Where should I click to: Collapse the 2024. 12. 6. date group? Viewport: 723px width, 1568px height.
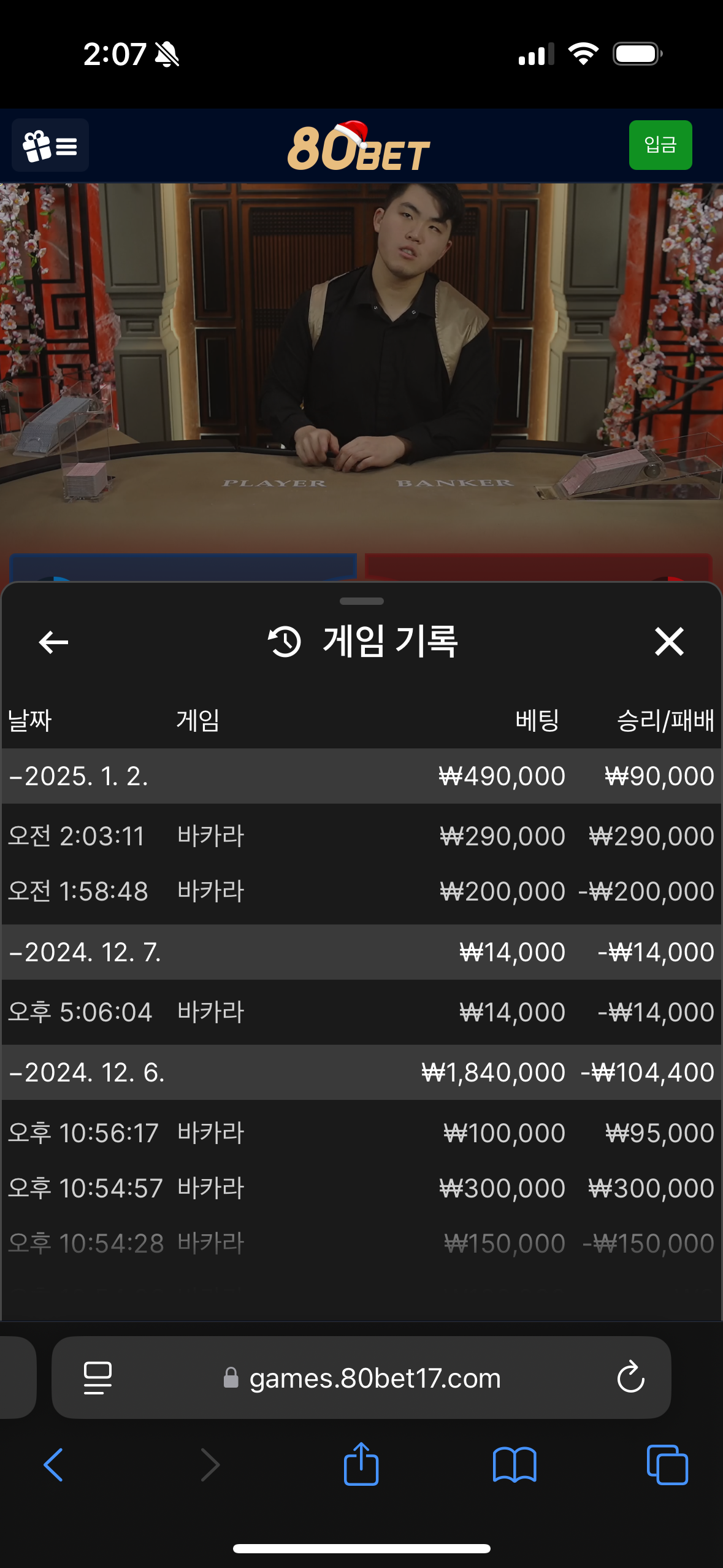coord(87,1072)
